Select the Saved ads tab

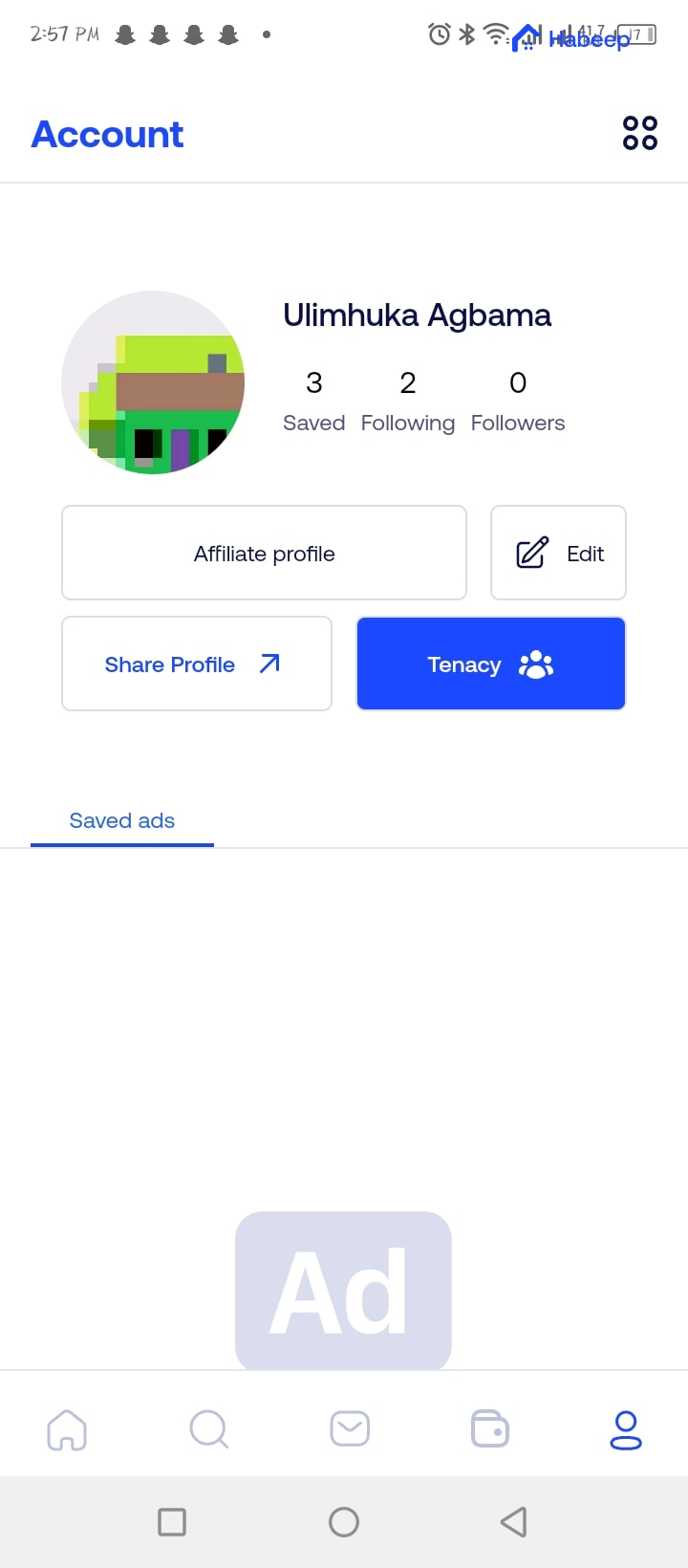pyautogui.click(x=122, y=821)
